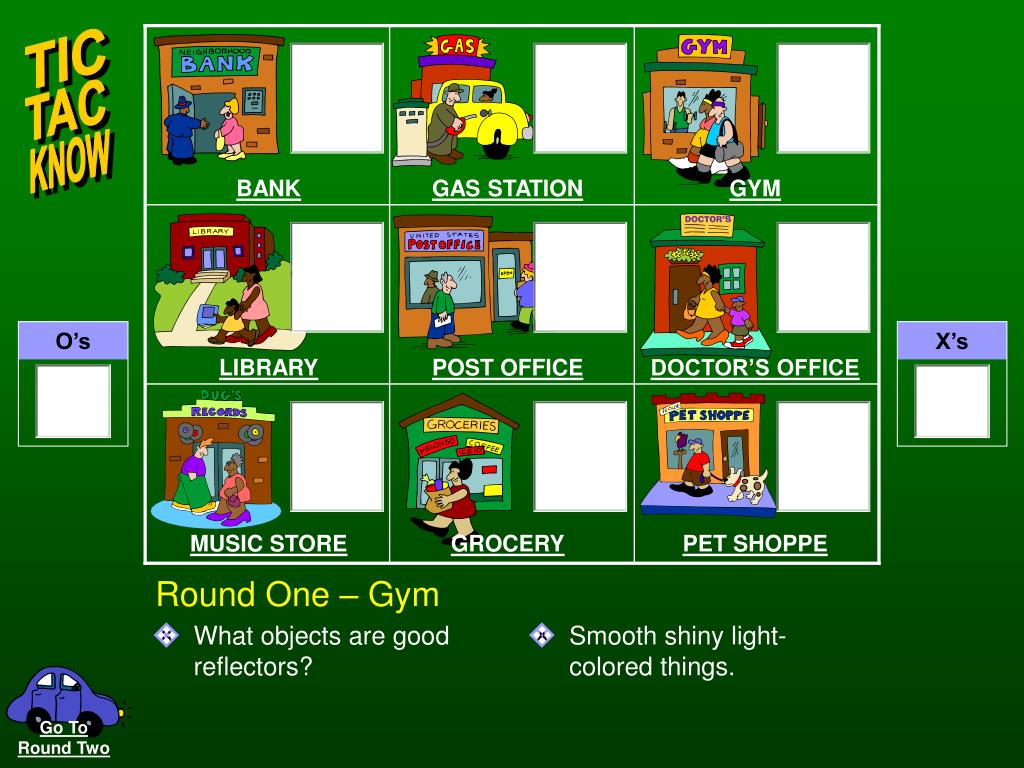This screenshot has width=1024, height=768.
Task: Select the DOCTOR'S OFFICE link
Action: [755, 367]
